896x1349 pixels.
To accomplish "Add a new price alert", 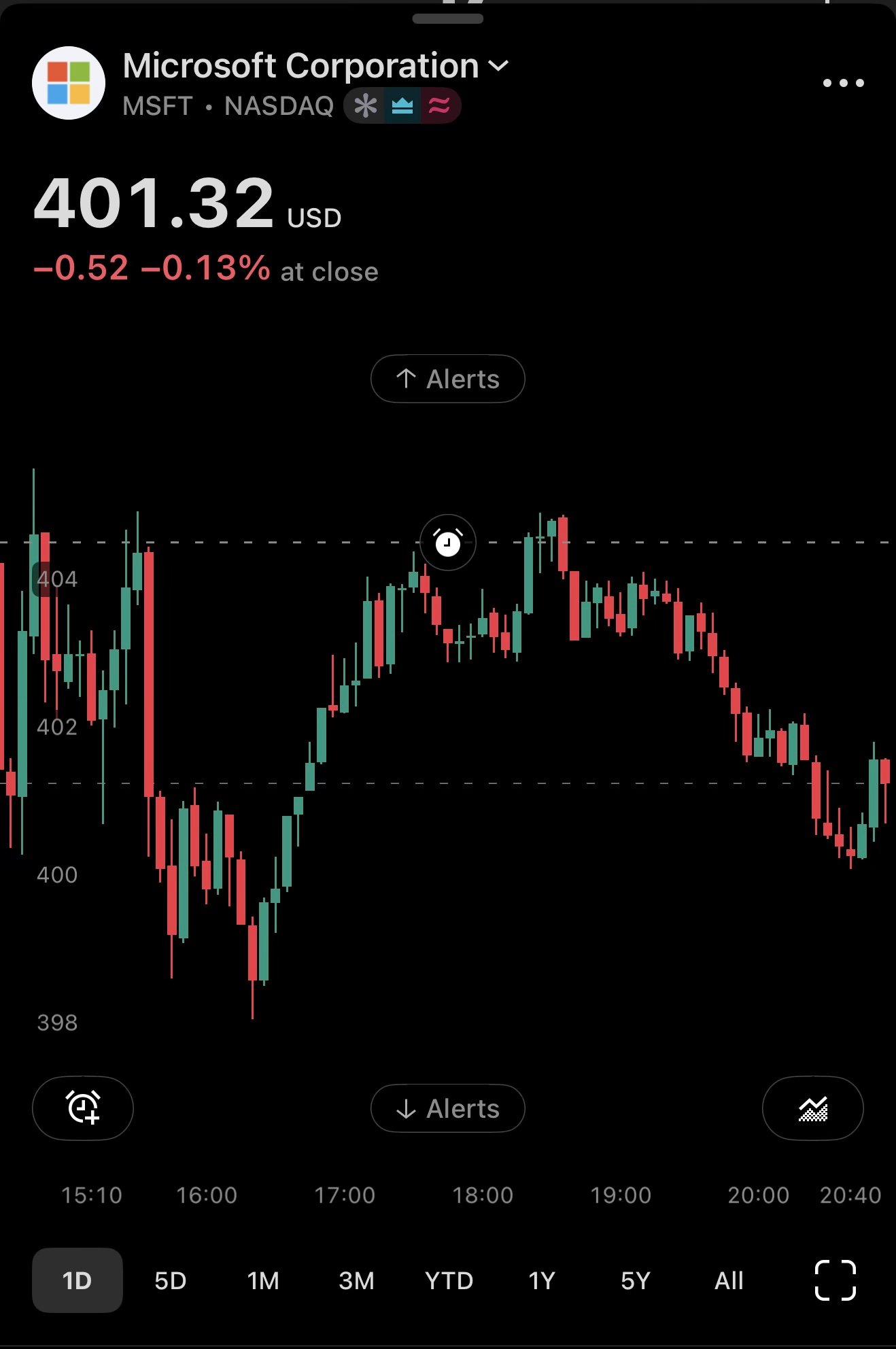I will click(83, 1108).
